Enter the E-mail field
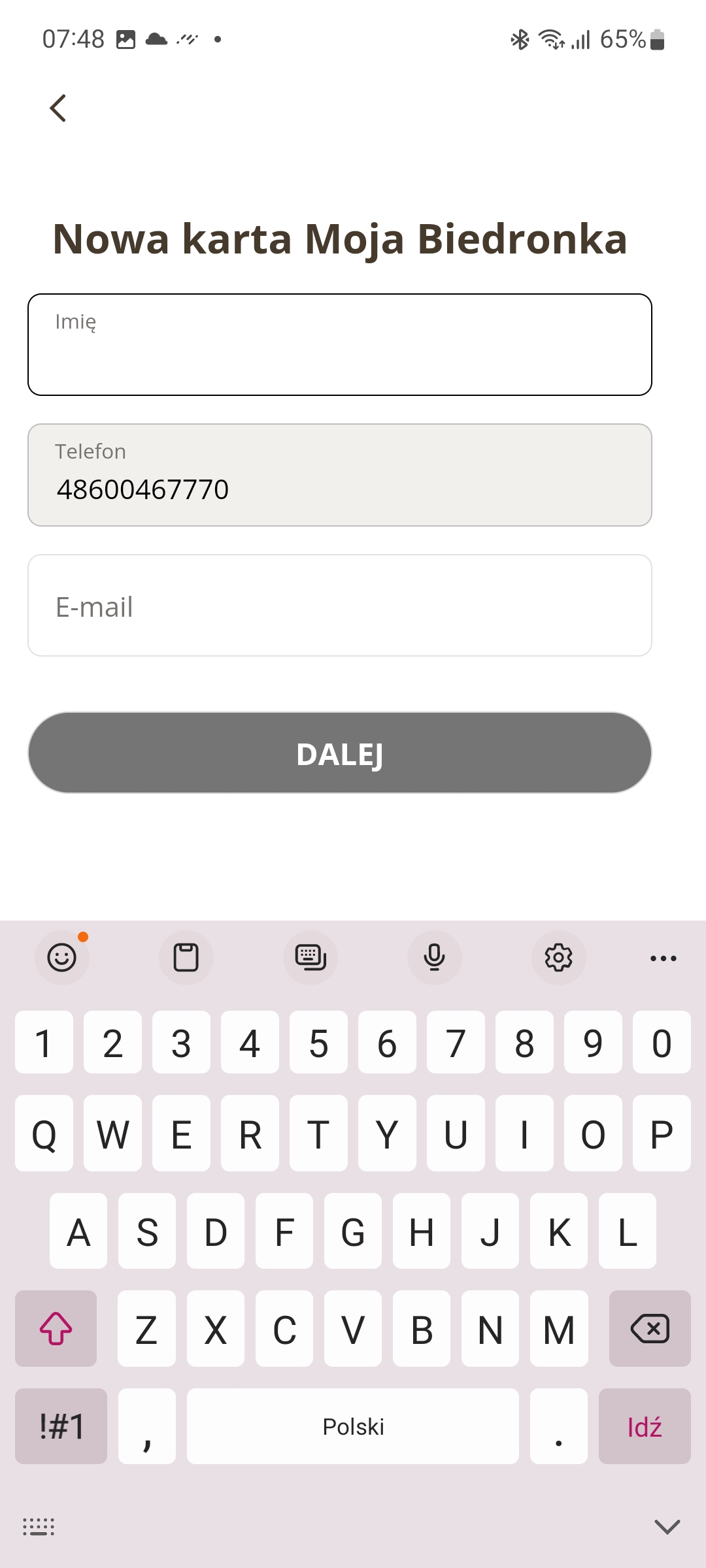This screenshot has height=1568, width=706. click(x=340, y=606)
